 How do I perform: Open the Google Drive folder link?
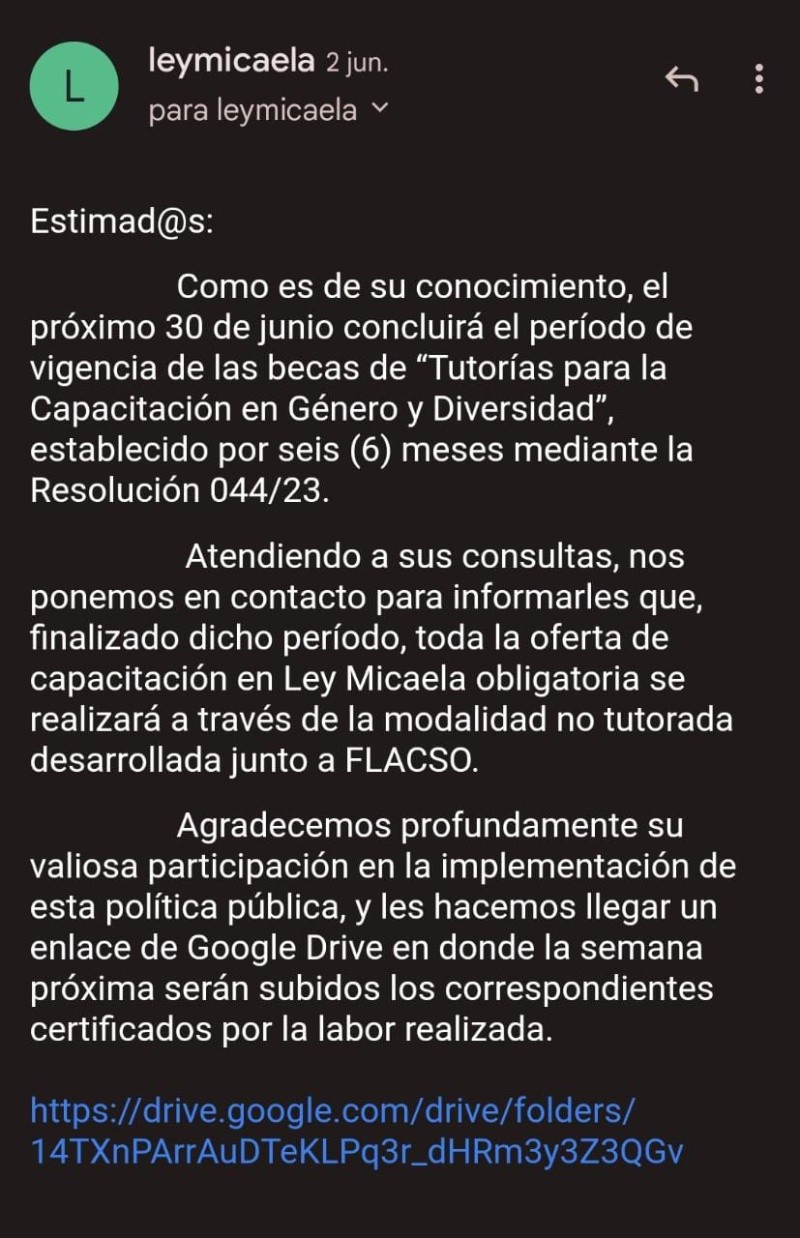tap(356, 1131)
